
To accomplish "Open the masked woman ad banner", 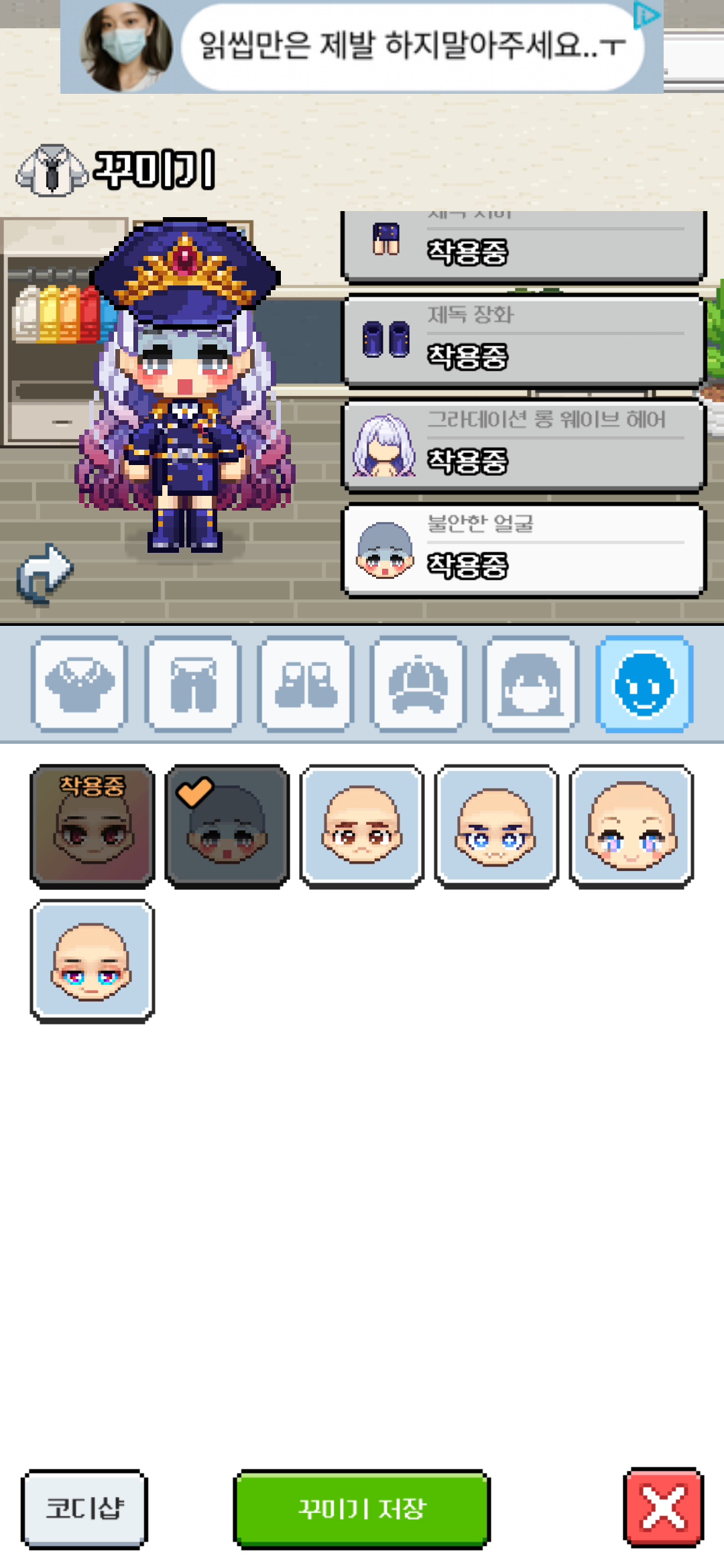I will (362, 47).
